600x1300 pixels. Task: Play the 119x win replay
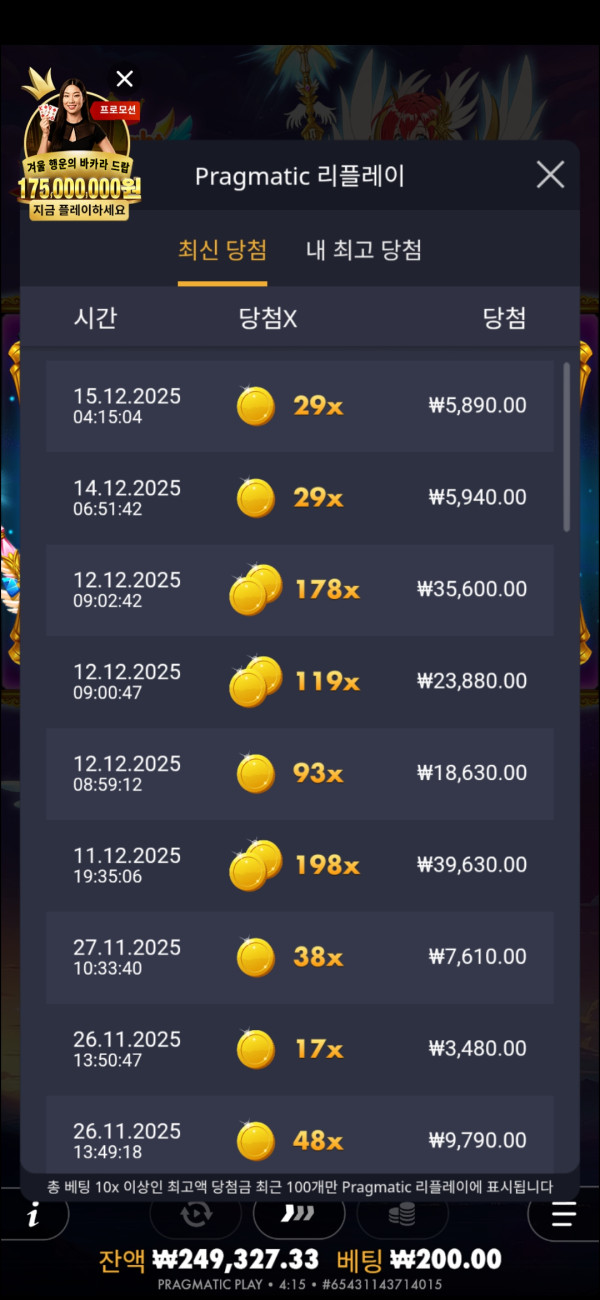[300, 681]
